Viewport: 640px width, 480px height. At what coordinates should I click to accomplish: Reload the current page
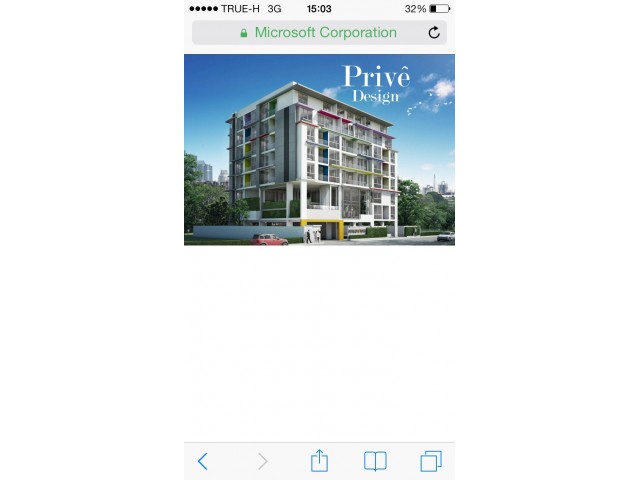pyautogui.click(x=434, y=33)
